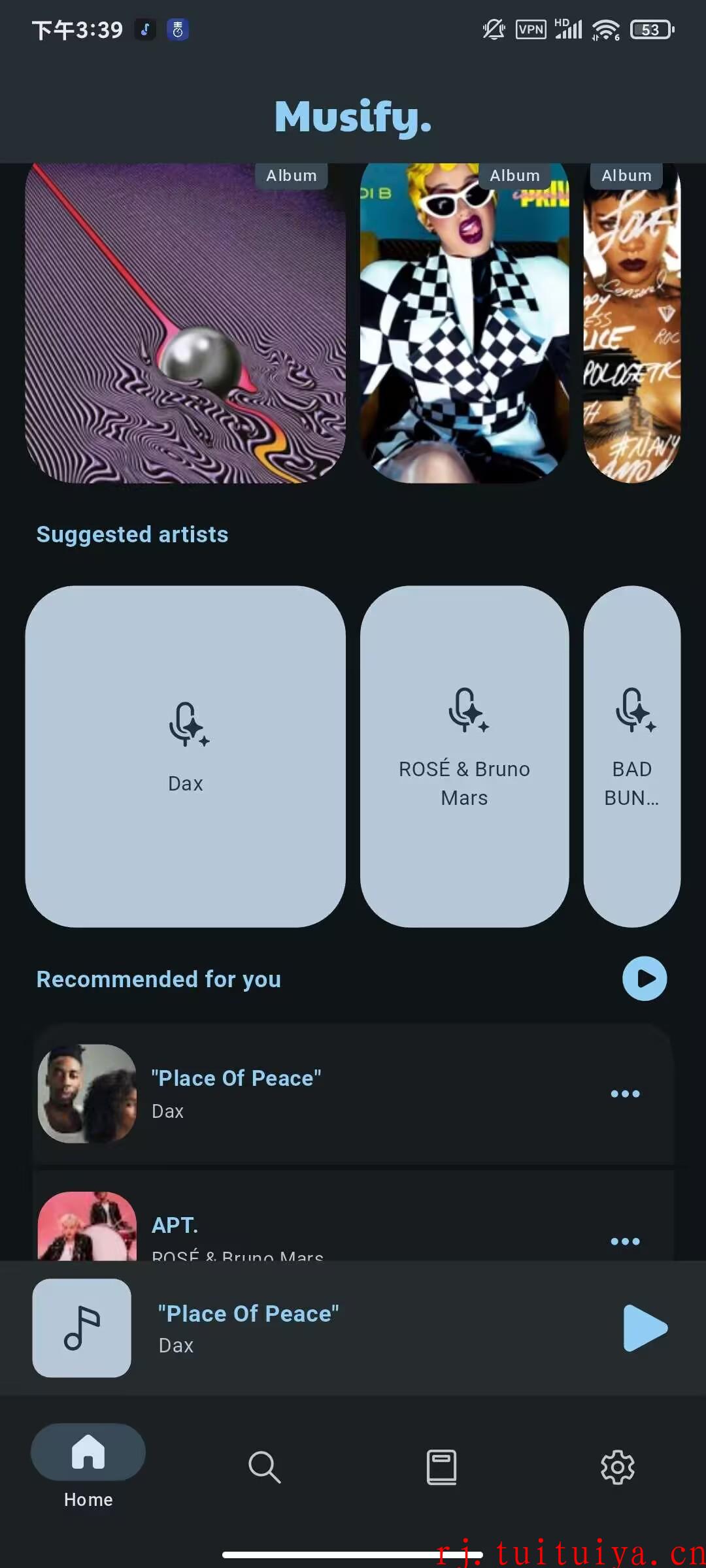Open the third, partly visible album tile
Image resolution: width=706 pixels, height=1568 pixels.
tap(631, 323)
